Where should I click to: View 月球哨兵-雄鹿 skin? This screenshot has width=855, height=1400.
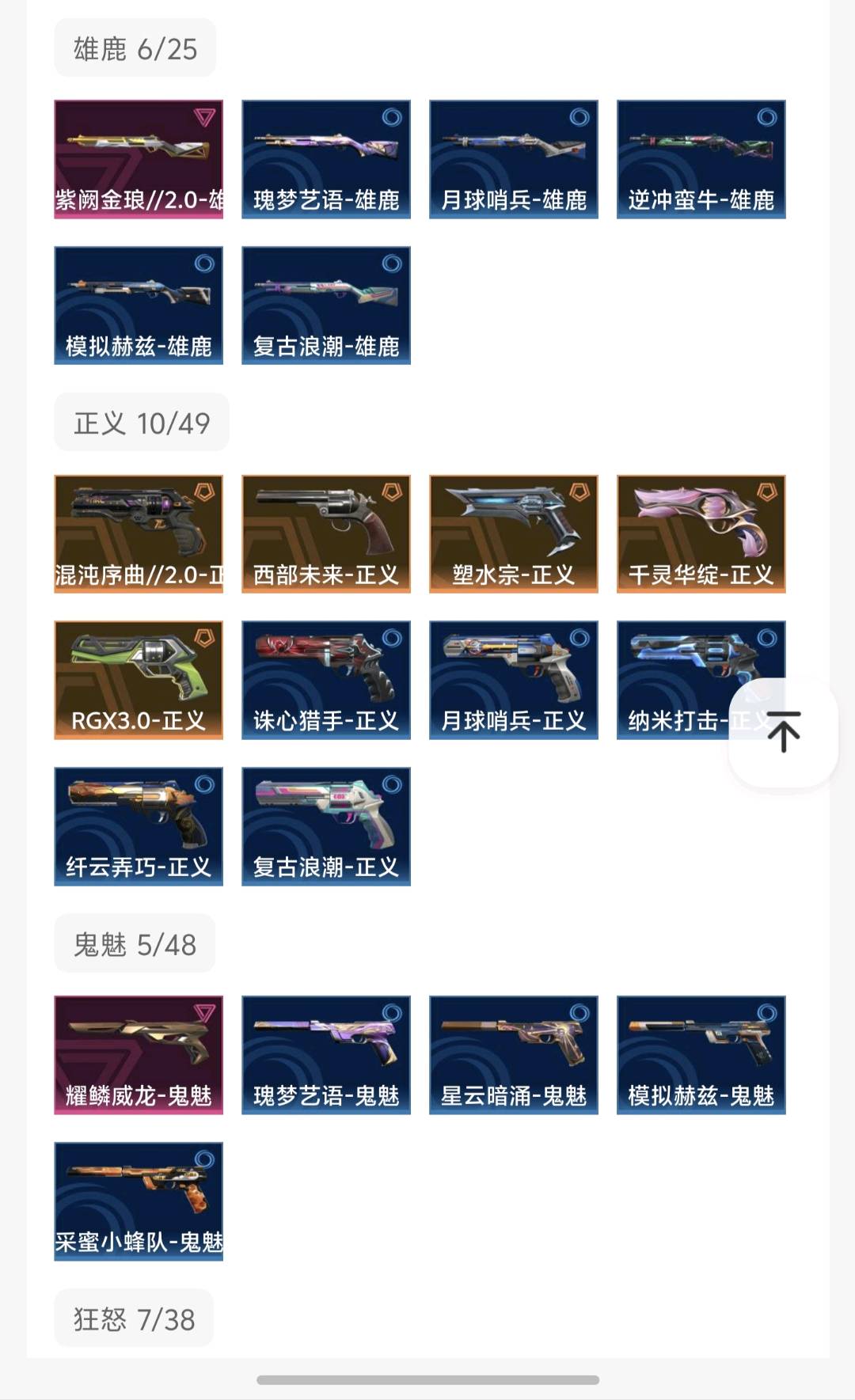(514, 159)
